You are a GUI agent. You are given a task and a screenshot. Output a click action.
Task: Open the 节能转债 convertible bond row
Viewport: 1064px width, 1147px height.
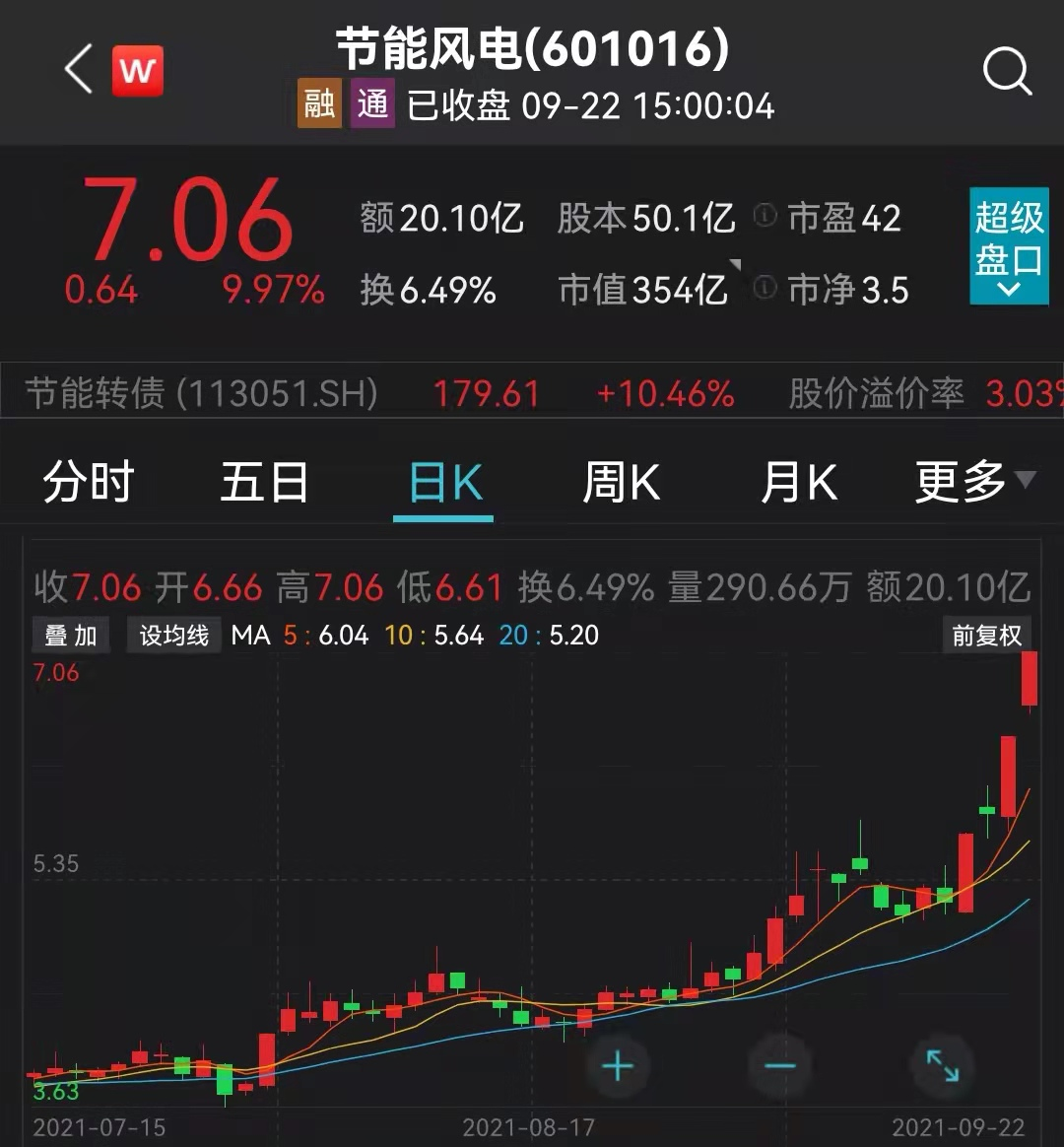tap(532, 394)
